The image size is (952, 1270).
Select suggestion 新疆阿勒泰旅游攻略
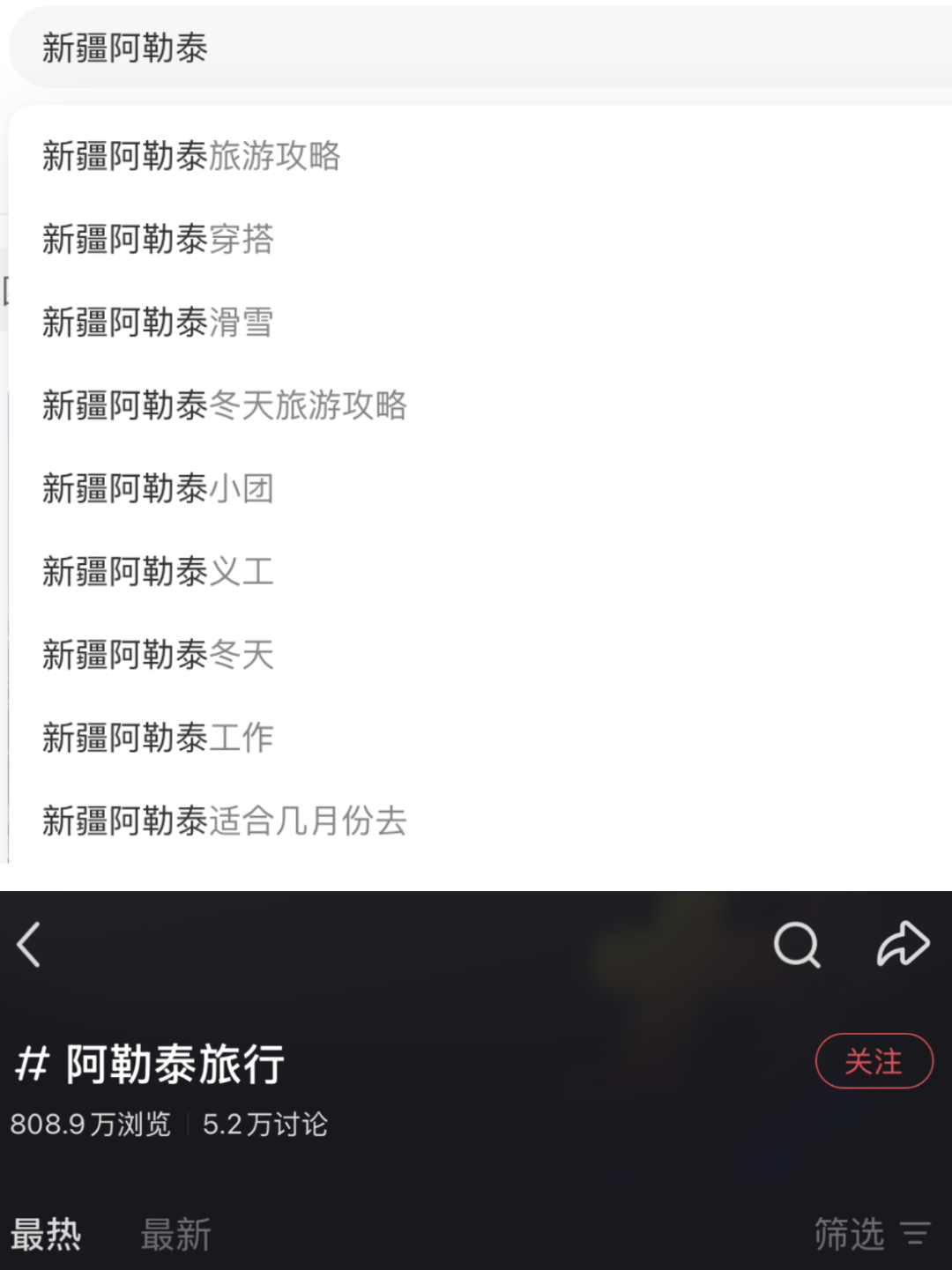191,156
